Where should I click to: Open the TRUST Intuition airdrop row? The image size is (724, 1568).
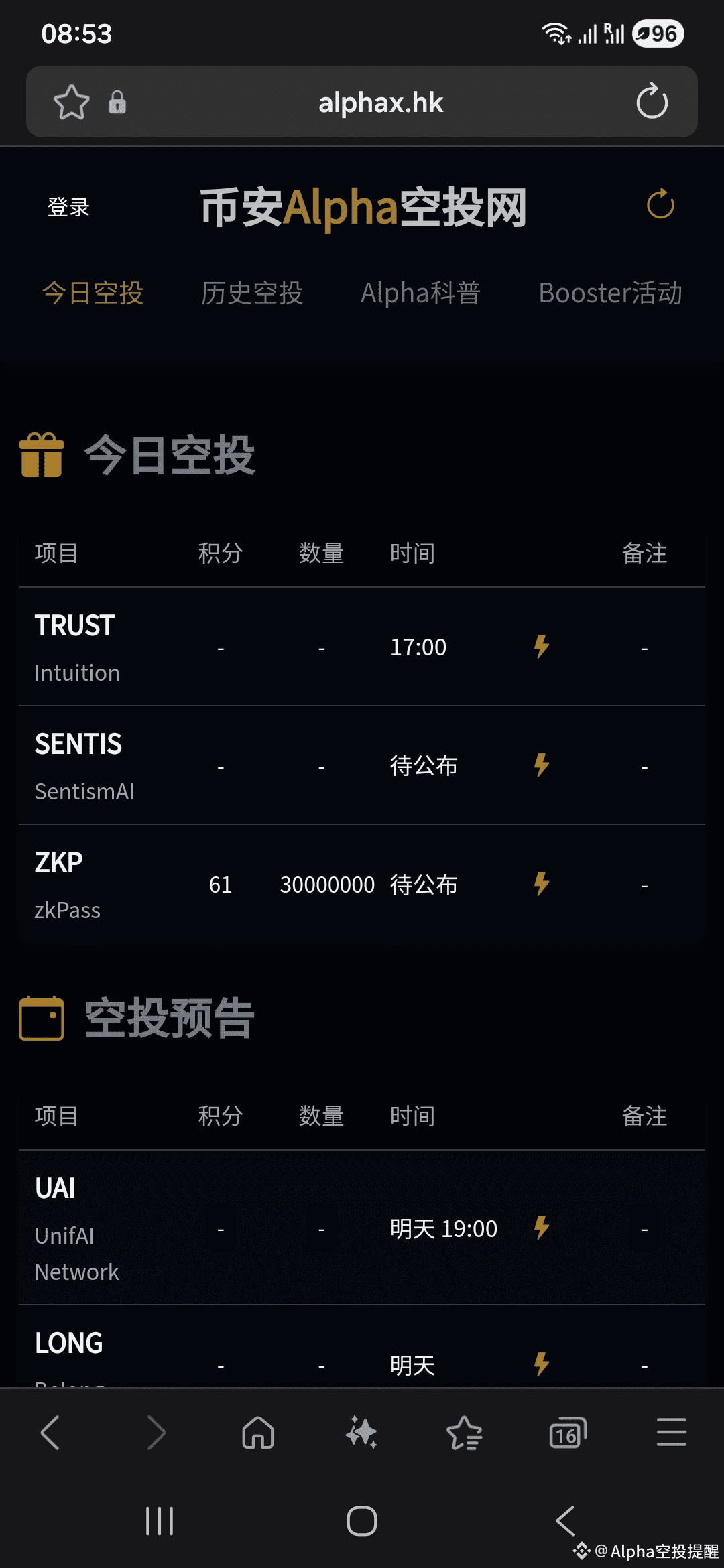[x=362, y=647]
